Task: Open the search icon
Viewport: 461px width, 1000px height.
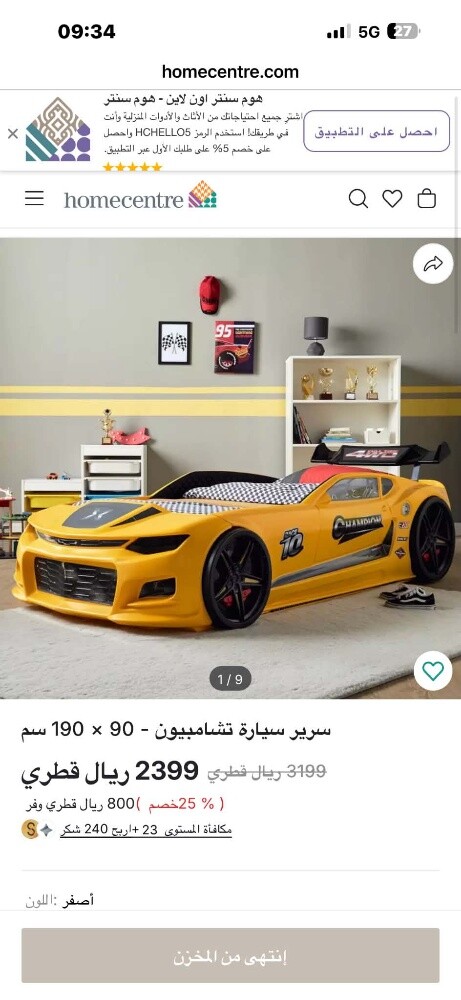Action: [358, 199]
